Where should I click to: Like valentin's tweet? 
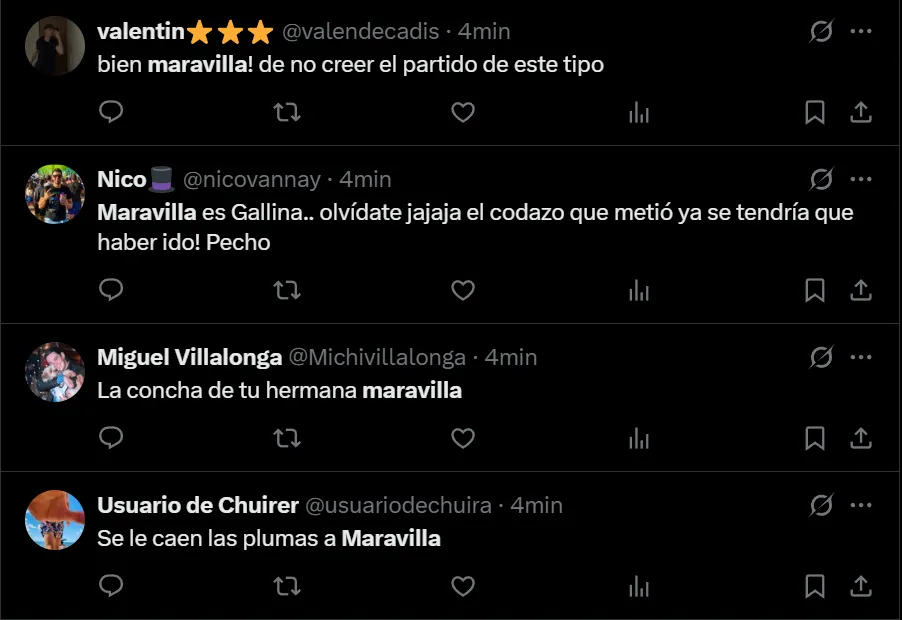click(462, 113)
